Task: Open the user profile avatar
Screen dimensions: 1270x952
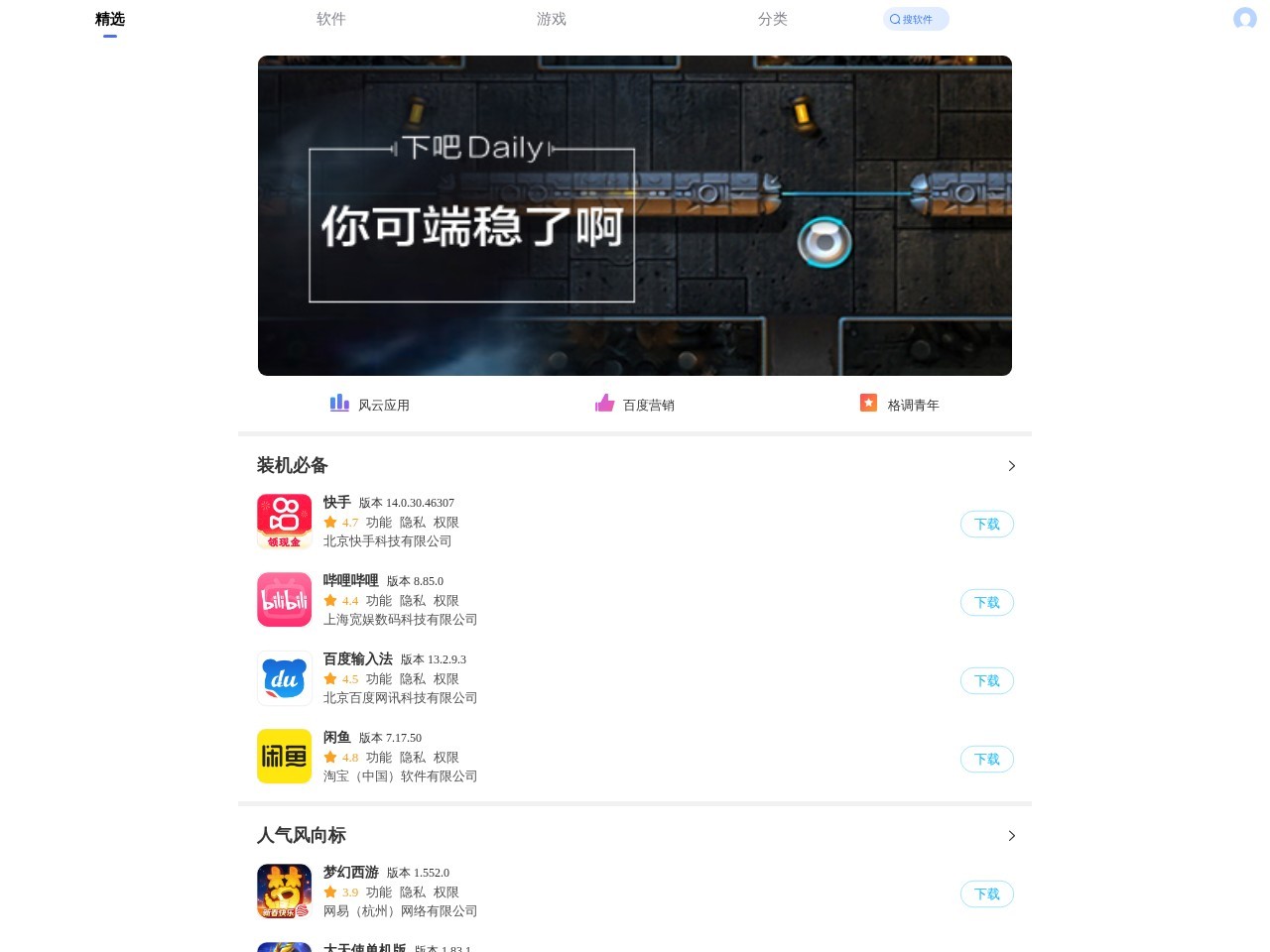Action: [x=1244, y=19]
